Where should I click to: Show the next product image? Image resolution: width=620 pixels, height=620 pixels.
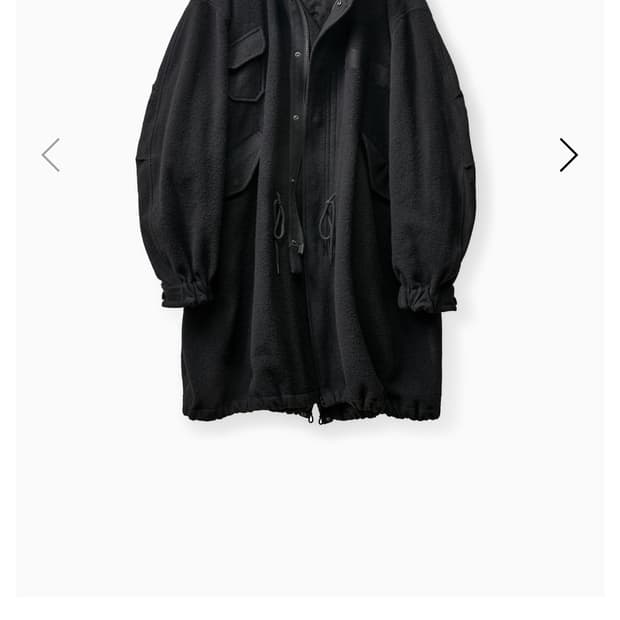pyautogui.click(x=568, y=155)
